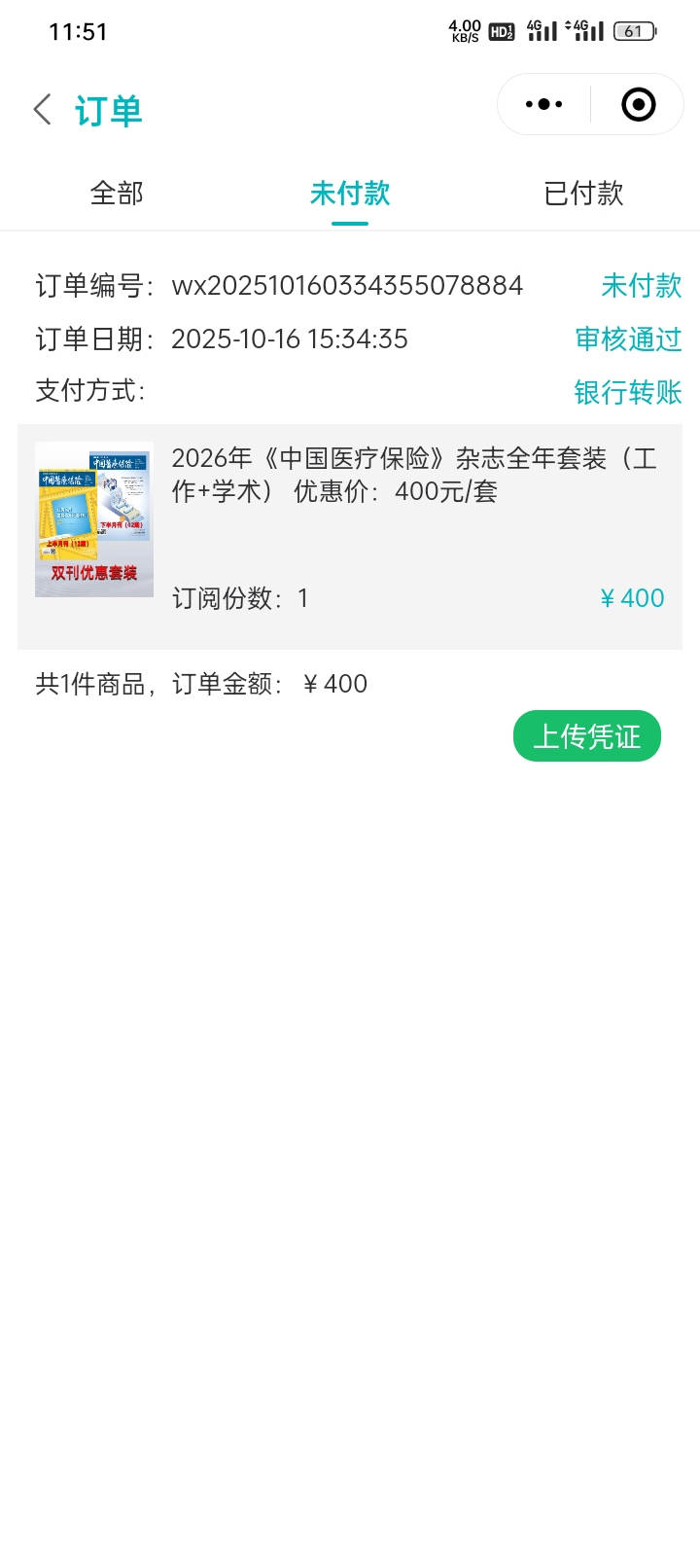Switch to the 已付款 tab

point(583,194)
